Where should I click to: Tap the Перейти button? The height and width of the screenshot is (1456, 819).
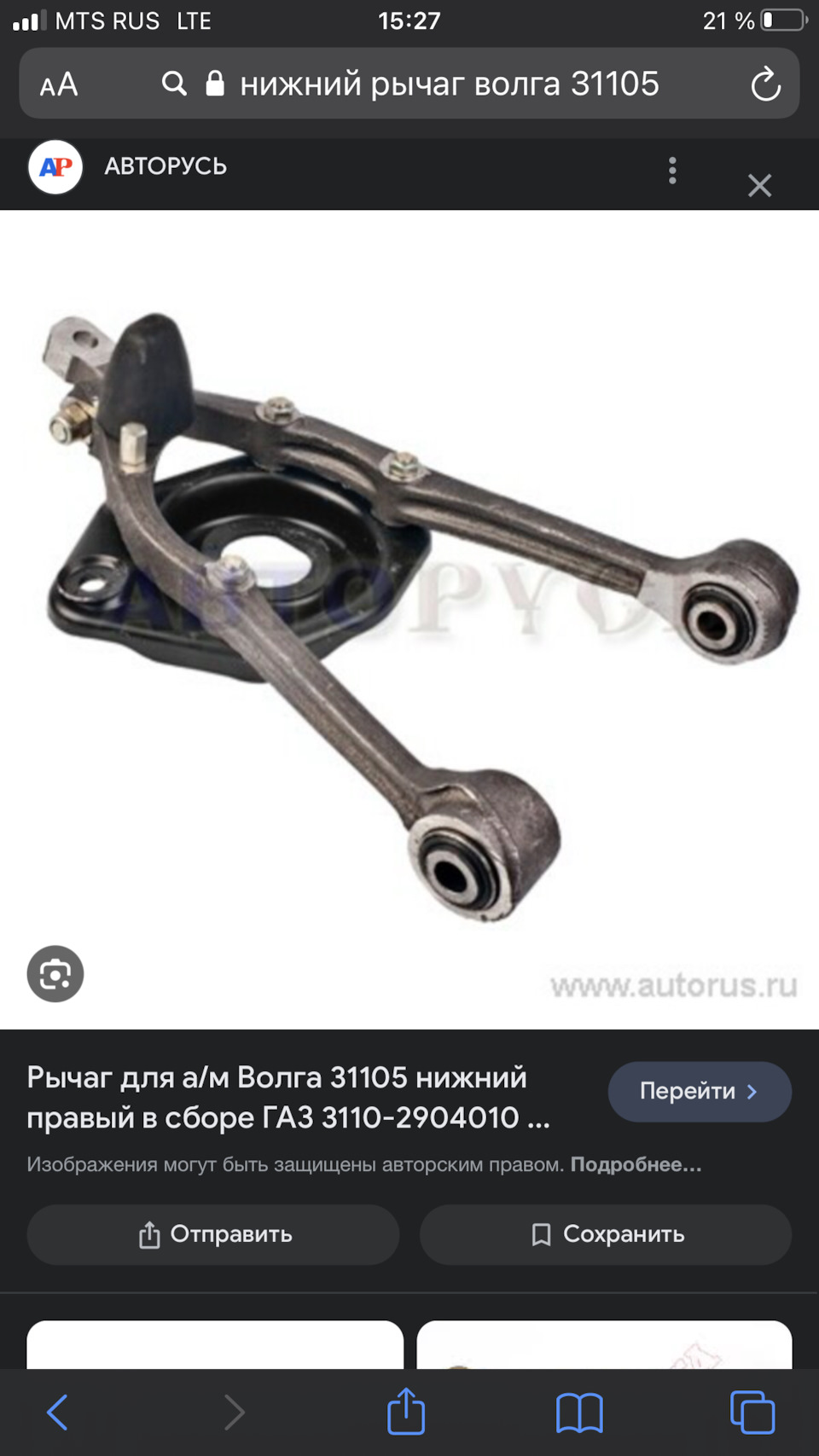(699, 1091)
